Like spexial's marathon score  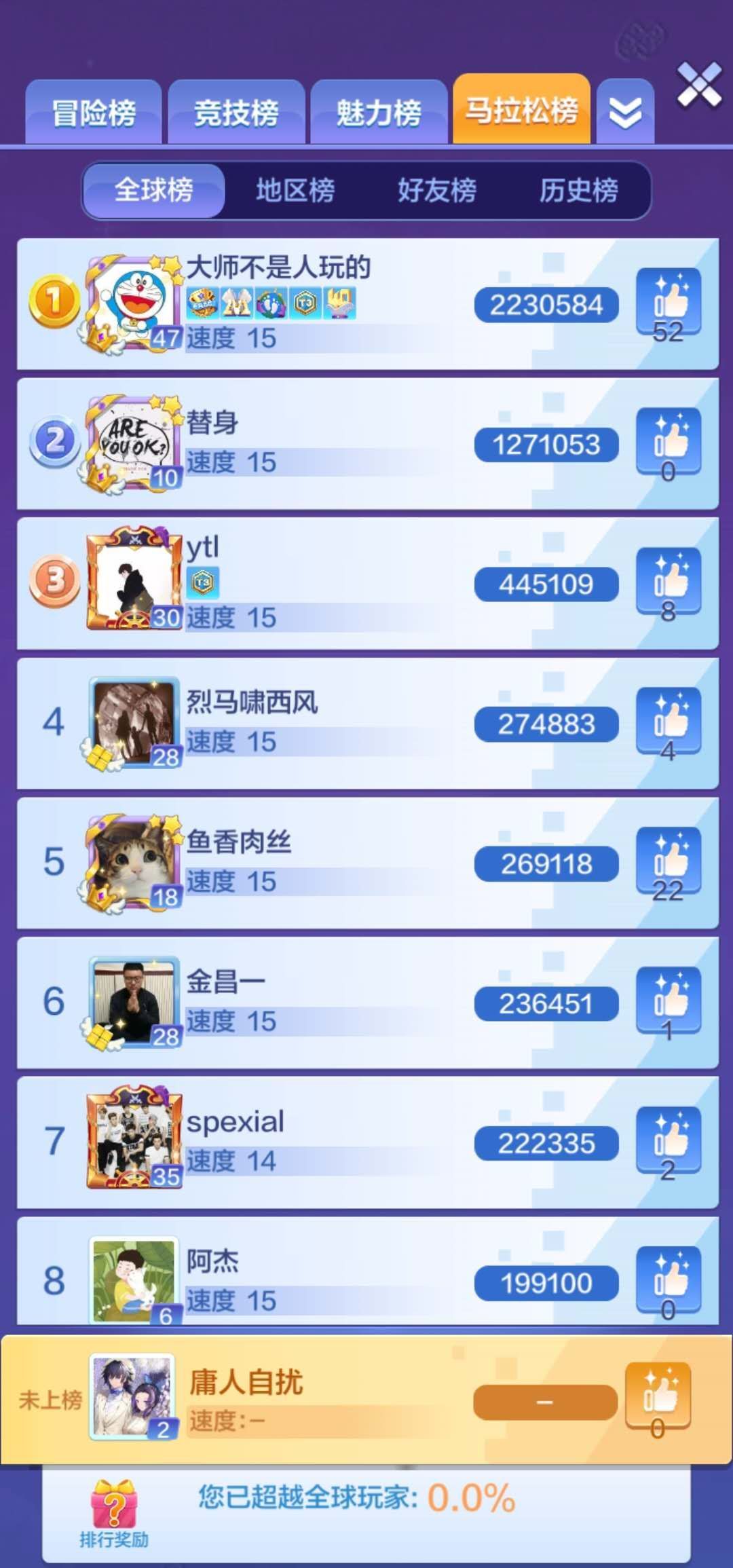(669, 1140)
